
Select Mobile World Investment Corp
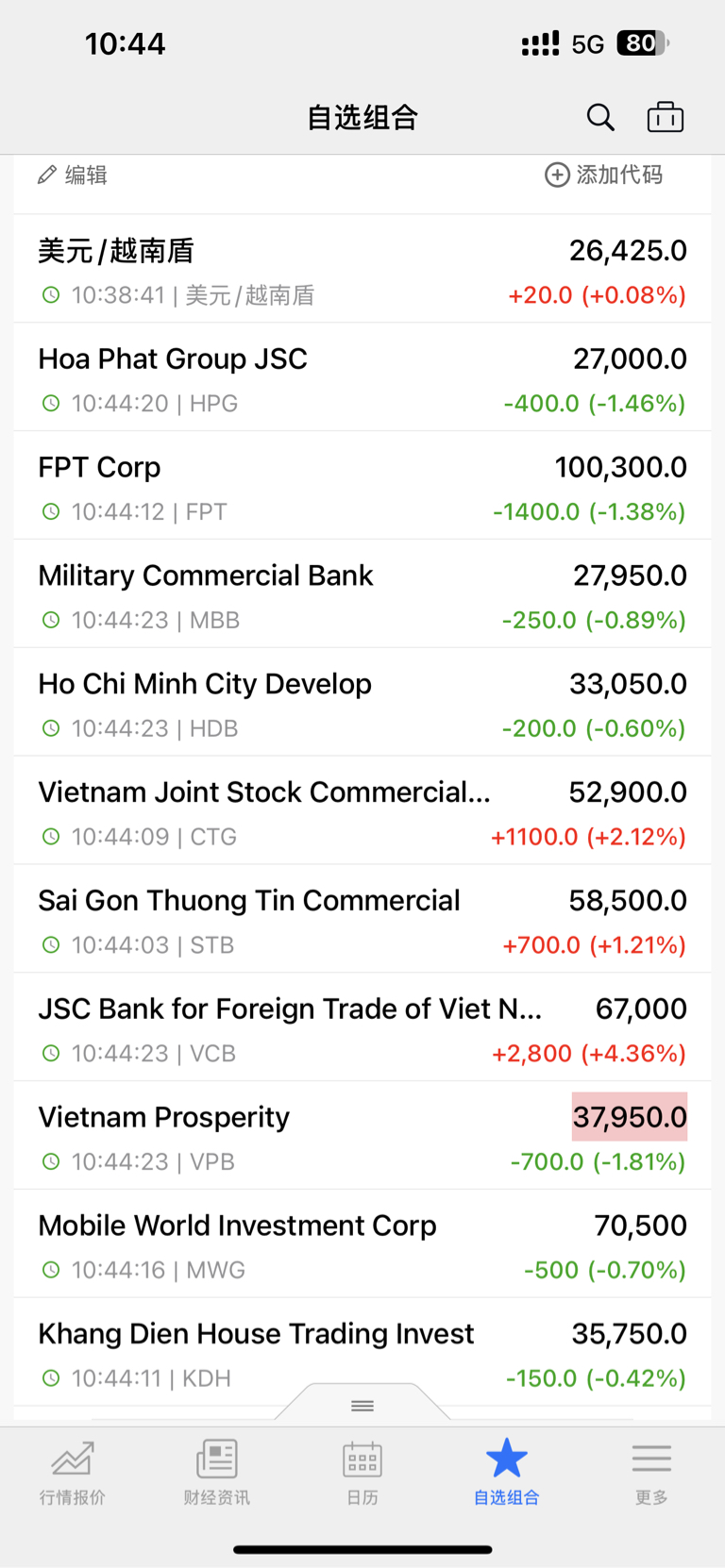coord(362,1245)
